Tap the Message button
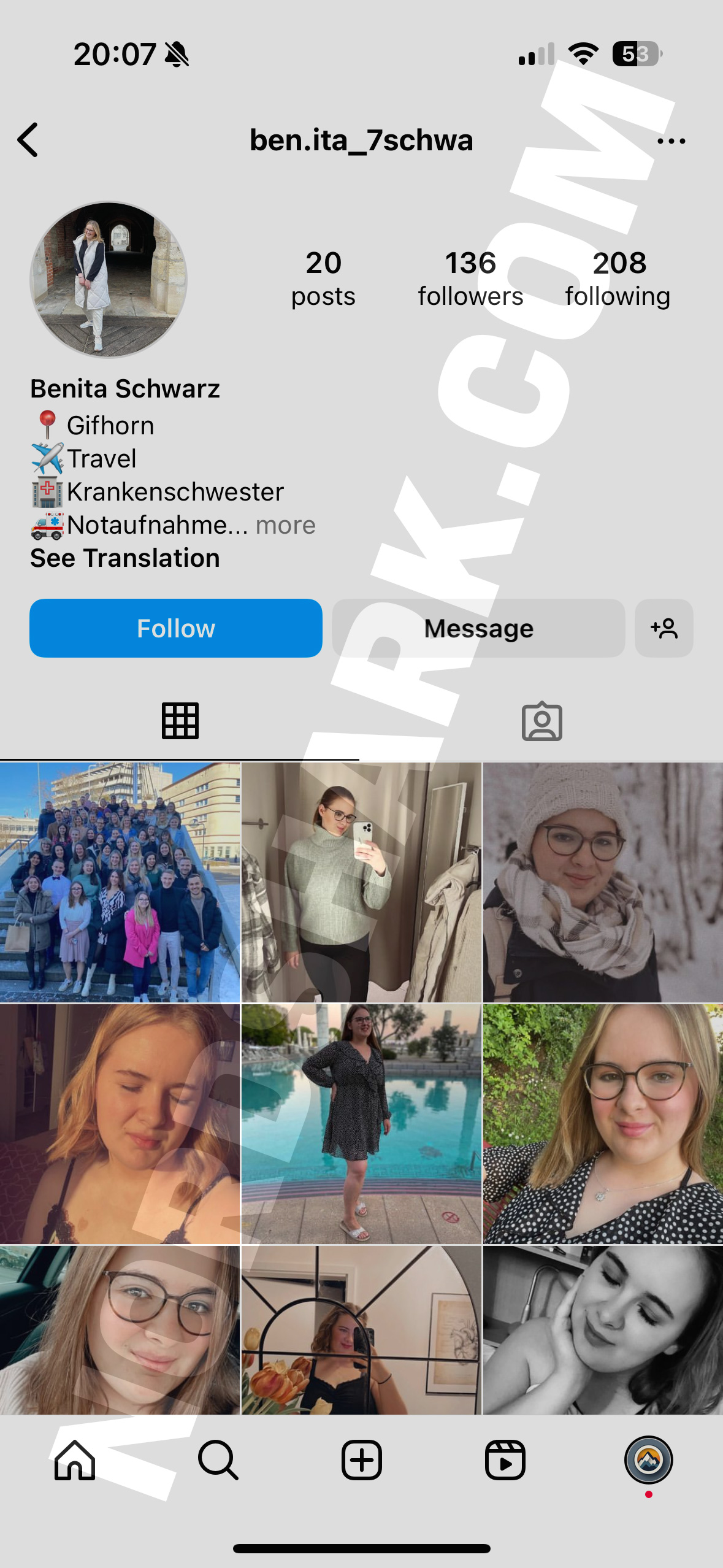The image size is (723, 1568). [x=478, y=628]
